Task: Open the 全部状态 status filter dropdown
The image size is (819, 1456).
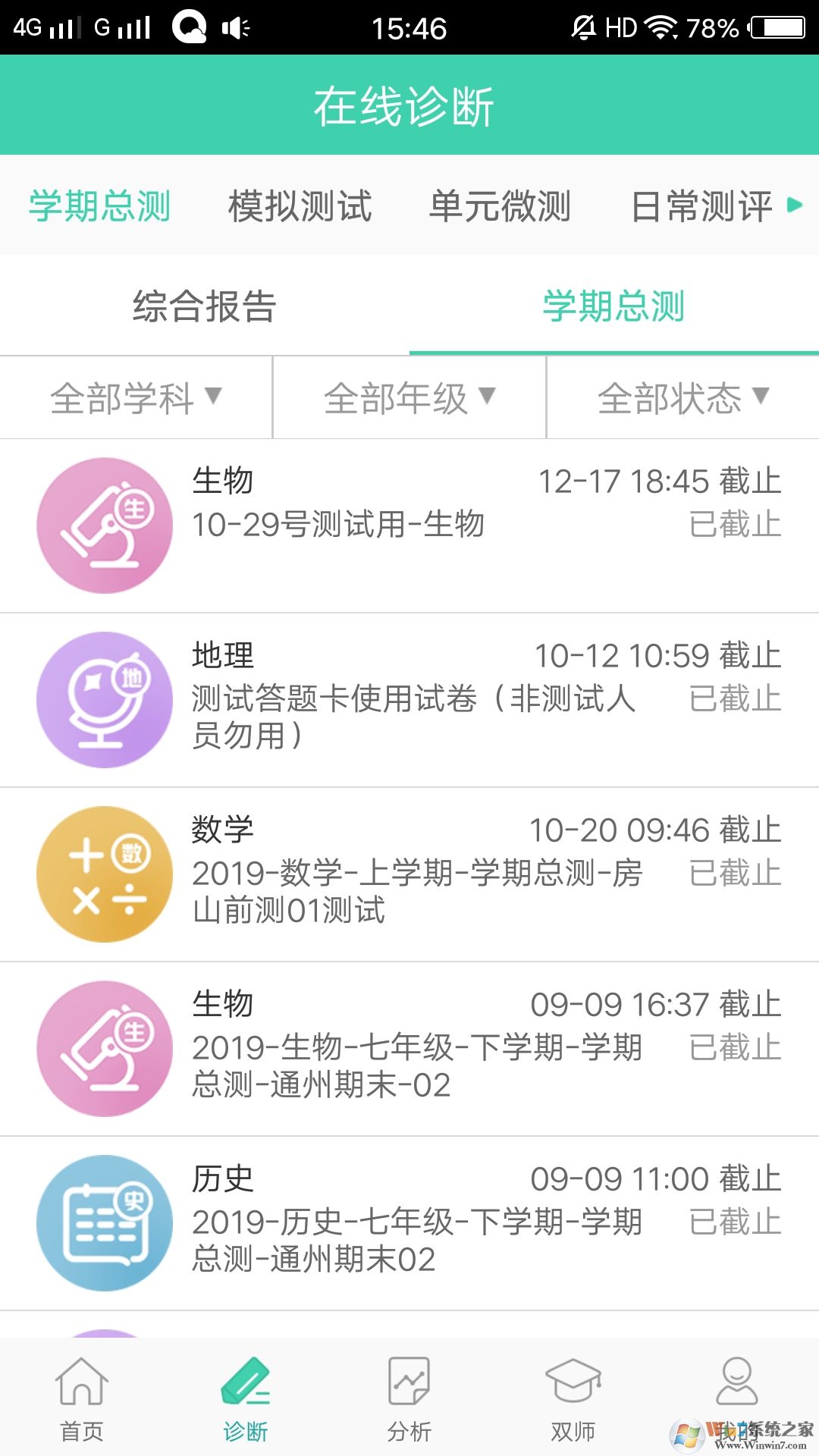Action: [682, 397]
